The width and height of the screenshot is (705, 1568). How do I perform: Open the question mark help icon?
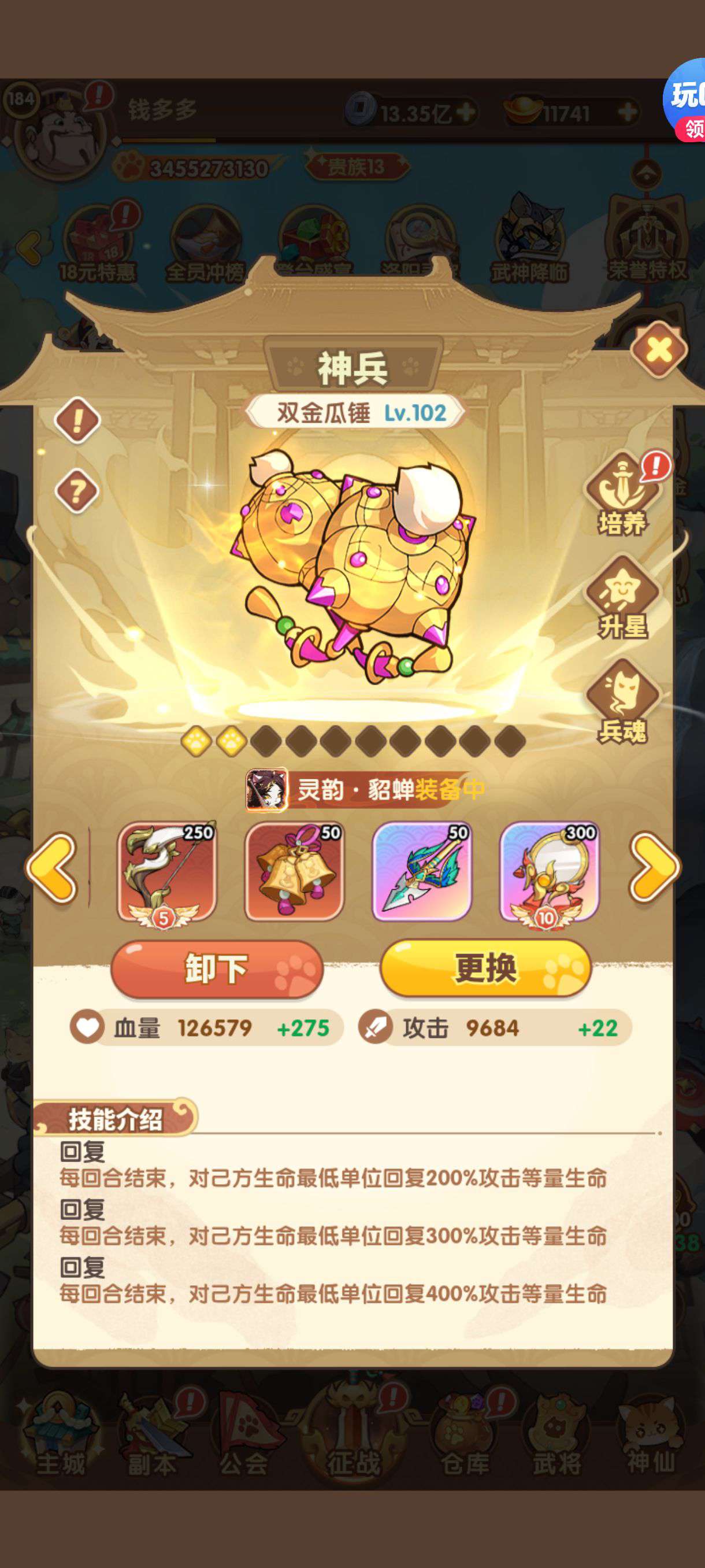[x=77, y=491]
